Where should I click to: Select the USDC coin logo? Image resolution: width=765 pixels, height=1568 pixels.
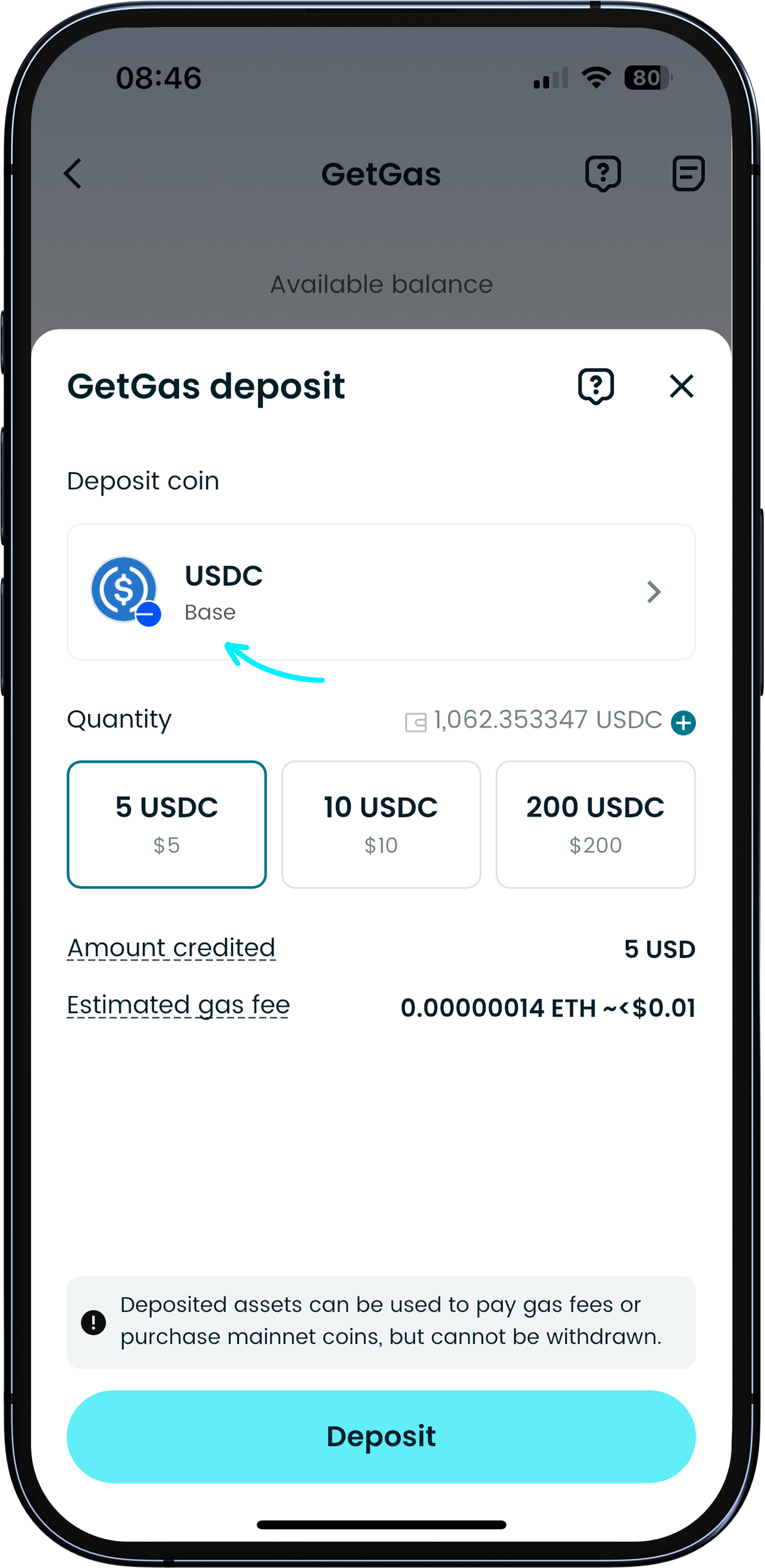pos(124,591)
